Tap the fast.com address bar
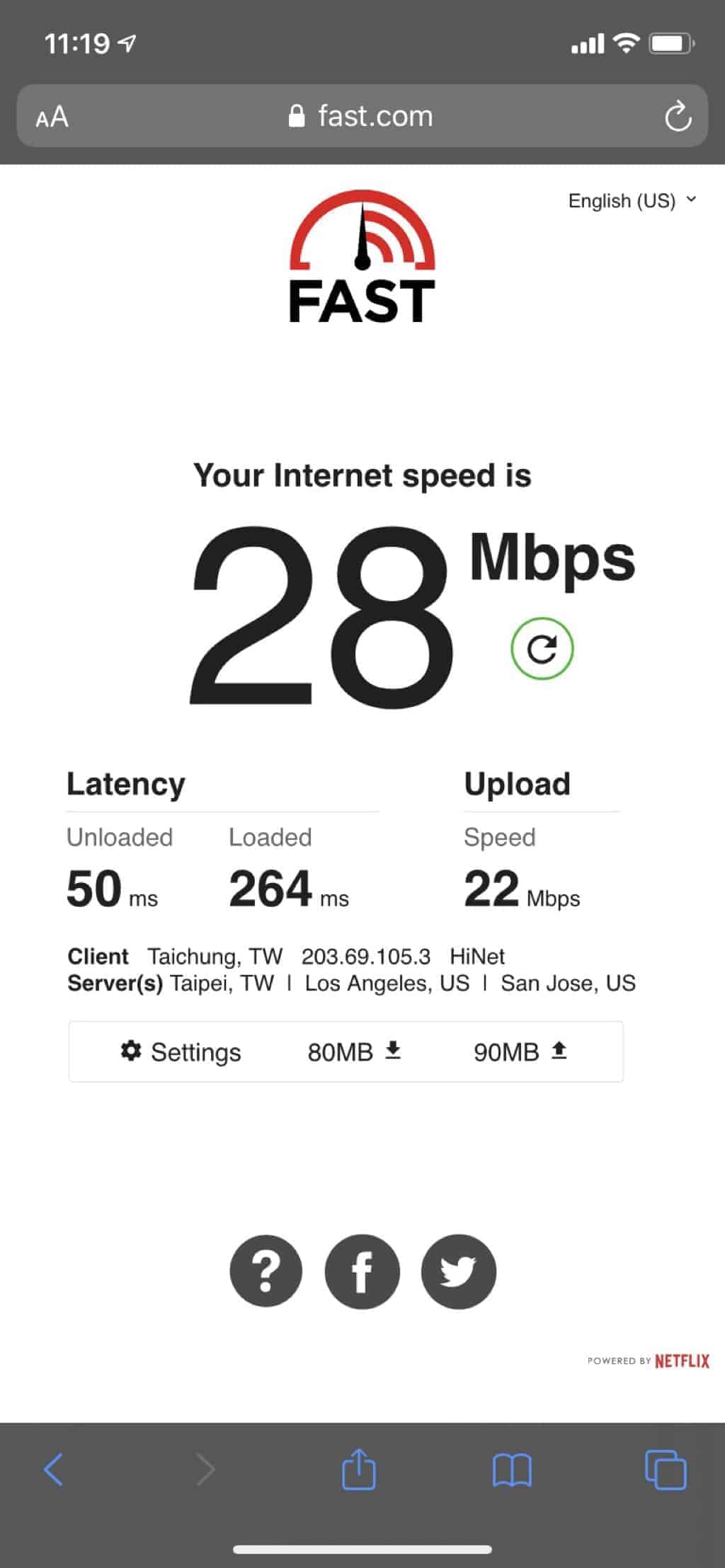Image resolution: width=725 pixels, height=1568 pixels. click(361, 116)
